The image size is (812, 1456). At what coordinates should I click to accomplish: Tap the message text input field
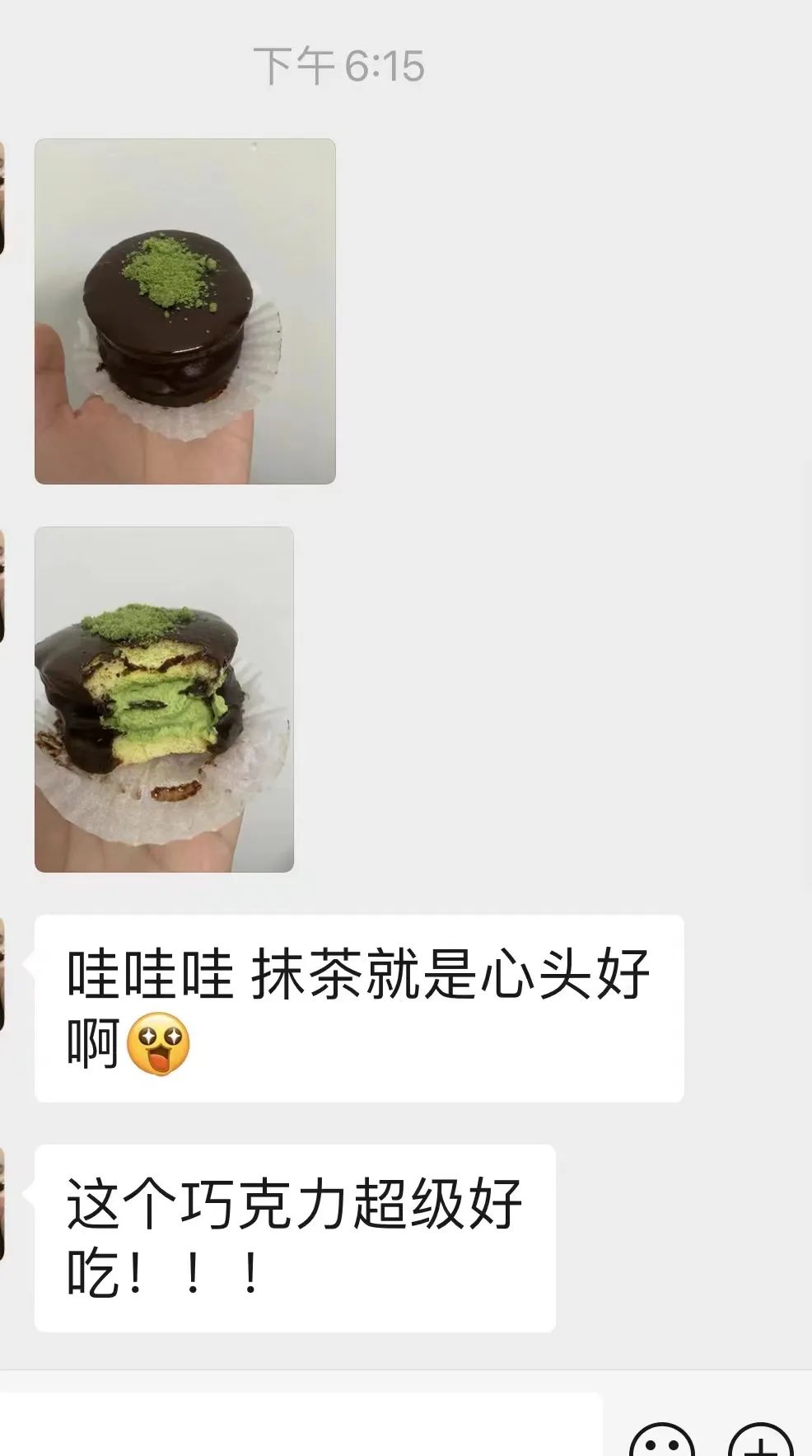pyautogui.click(x=301, y=1427)
